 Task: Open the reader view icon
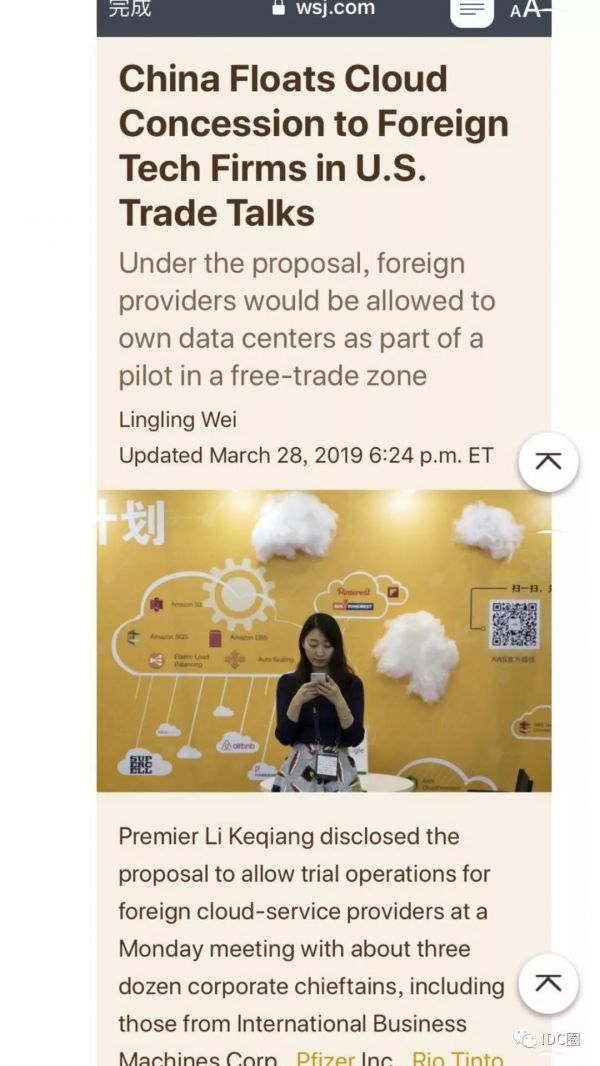coord(471,10)
